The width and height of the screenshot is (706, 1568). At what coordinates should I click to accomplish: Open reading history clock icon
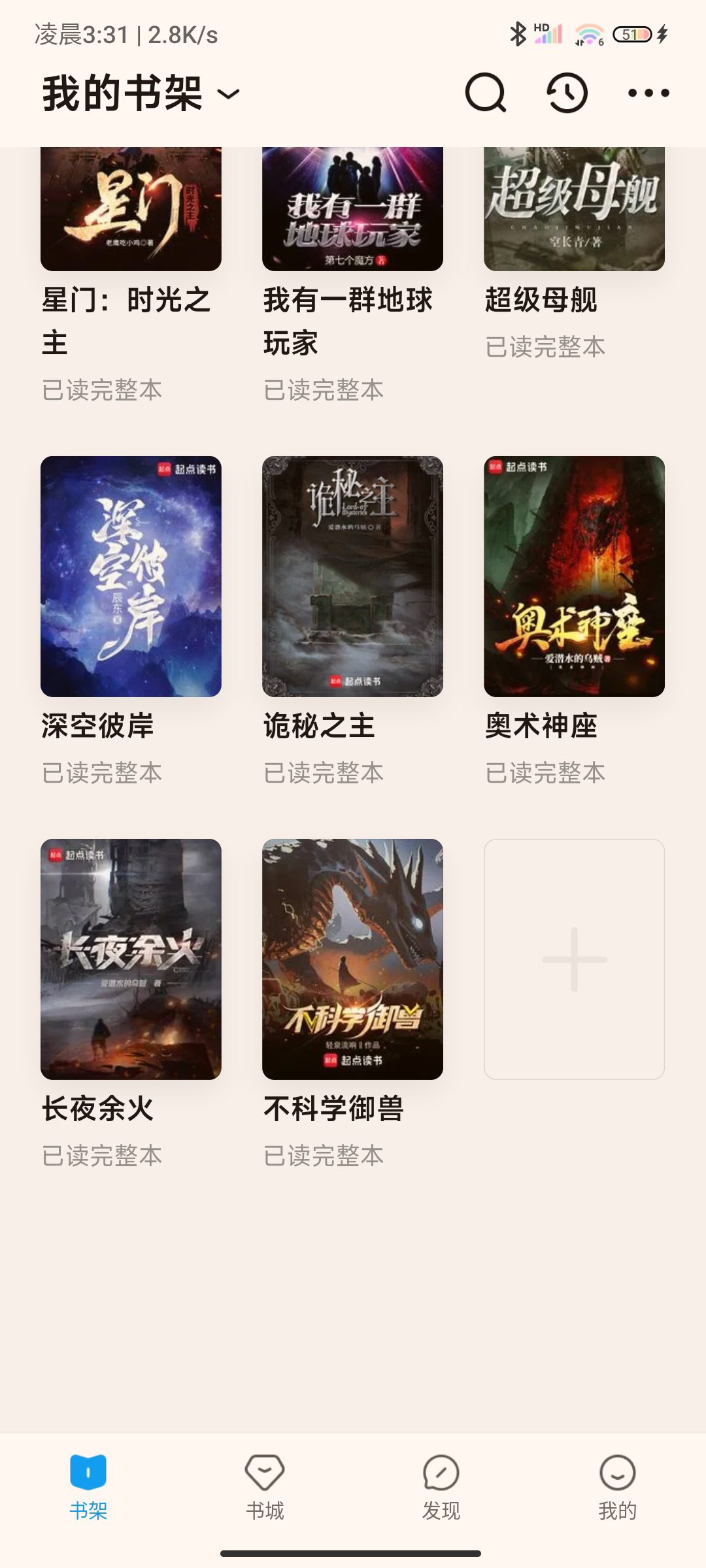(567, 93)
